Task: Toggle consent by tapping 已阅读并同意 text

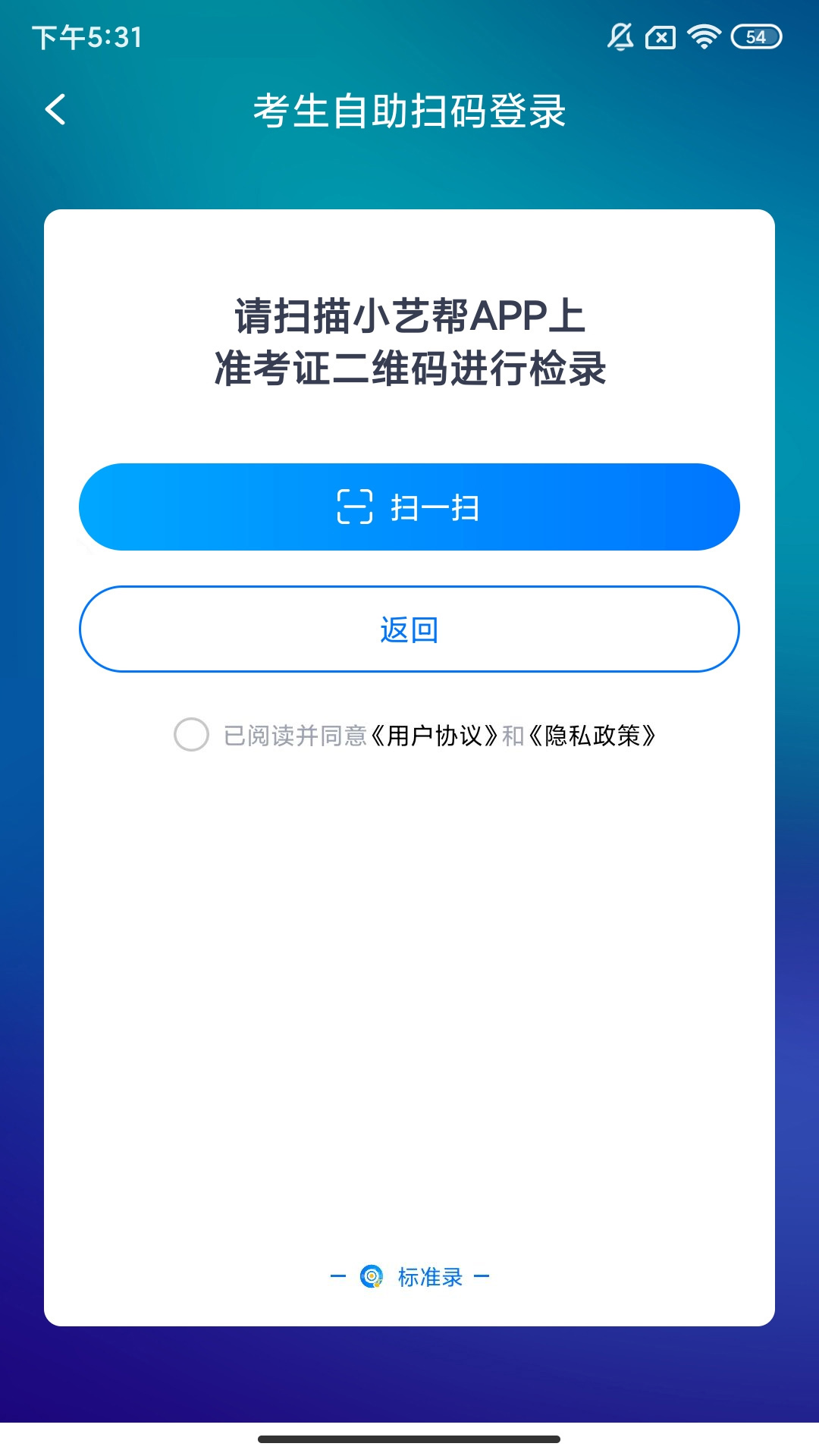Action: (x=296, y=734)
